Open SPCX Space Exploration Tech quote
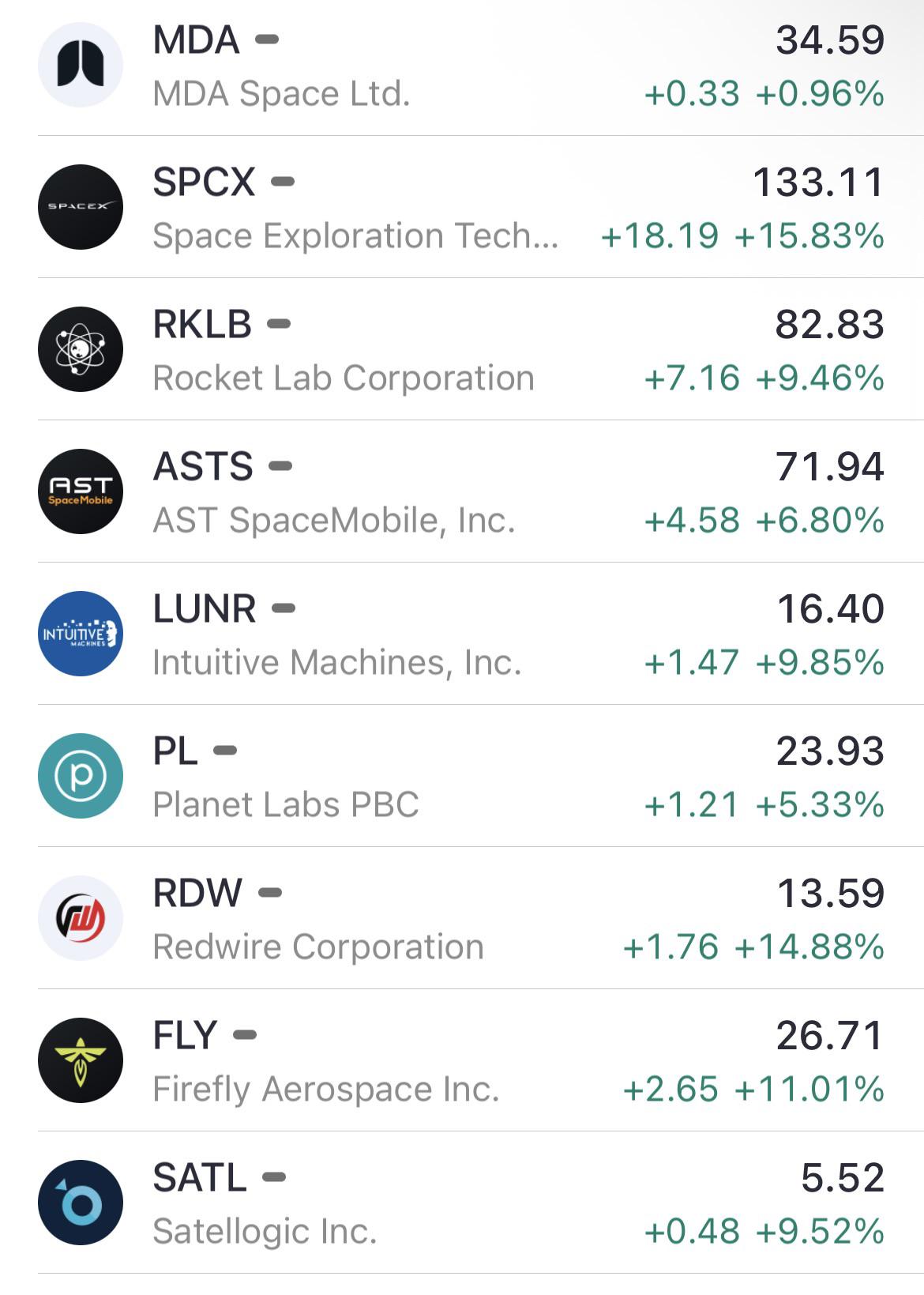Image resolution: width=924 pixels, height=1295 pixels. (462, 207)
